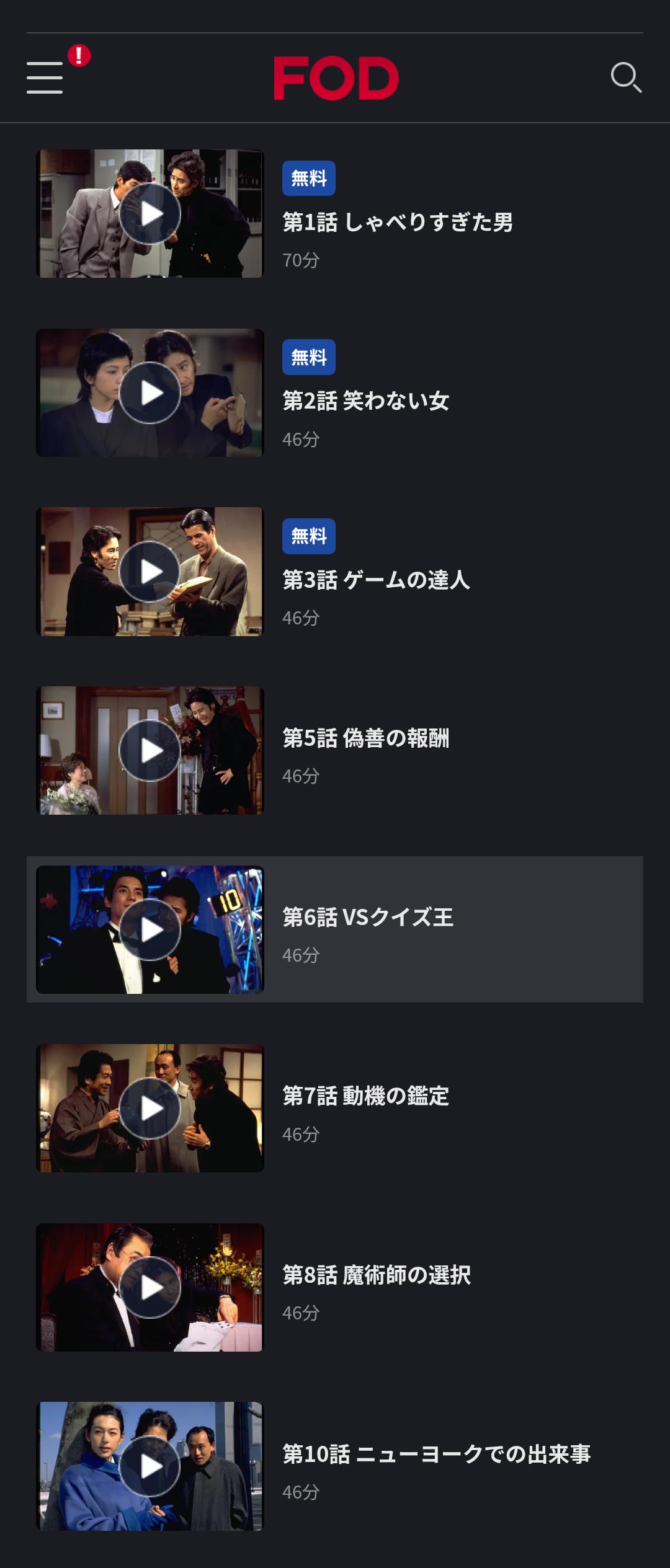
Task: Play 第8話 魔術師の選択
Action: click(x=150, y=1287)
